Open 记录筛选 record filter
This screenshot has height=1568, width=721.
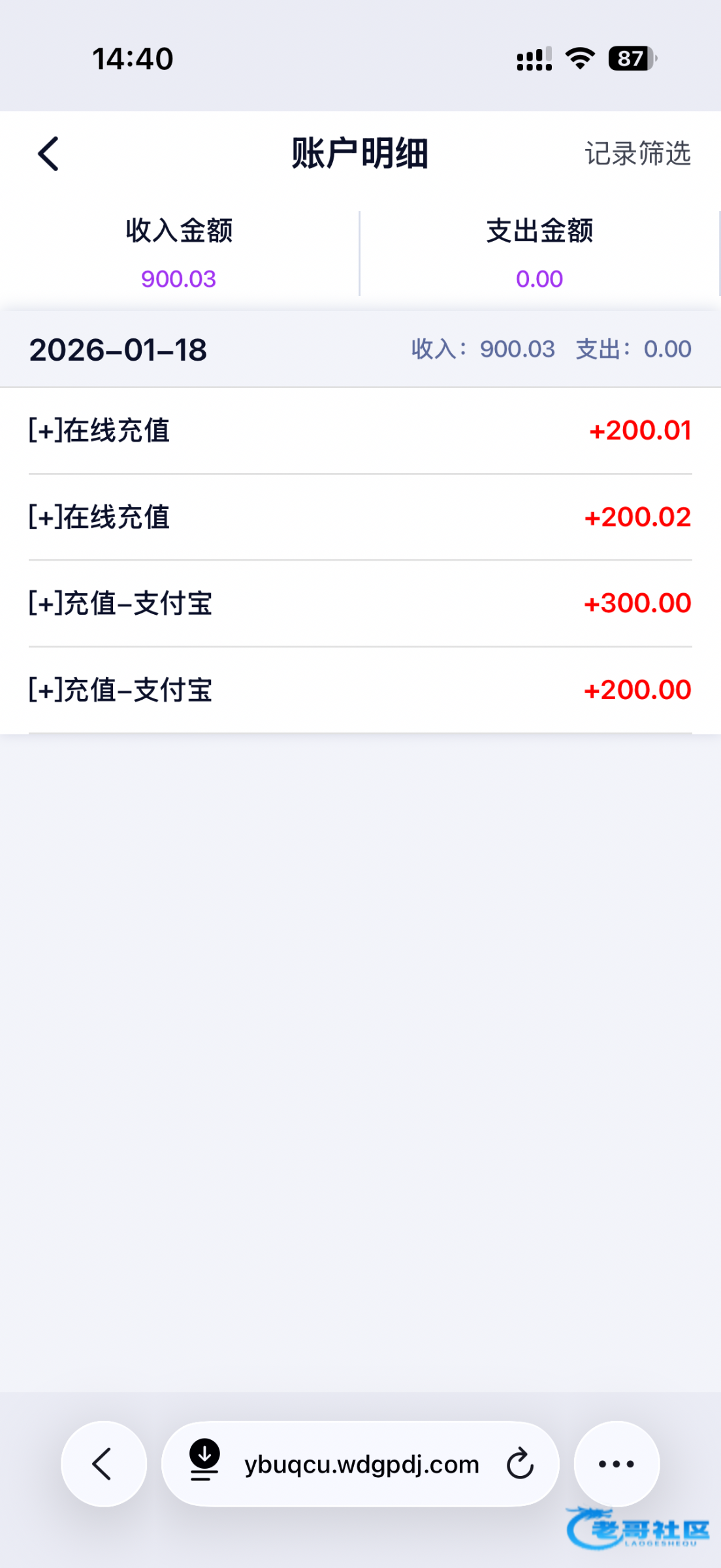637,154
